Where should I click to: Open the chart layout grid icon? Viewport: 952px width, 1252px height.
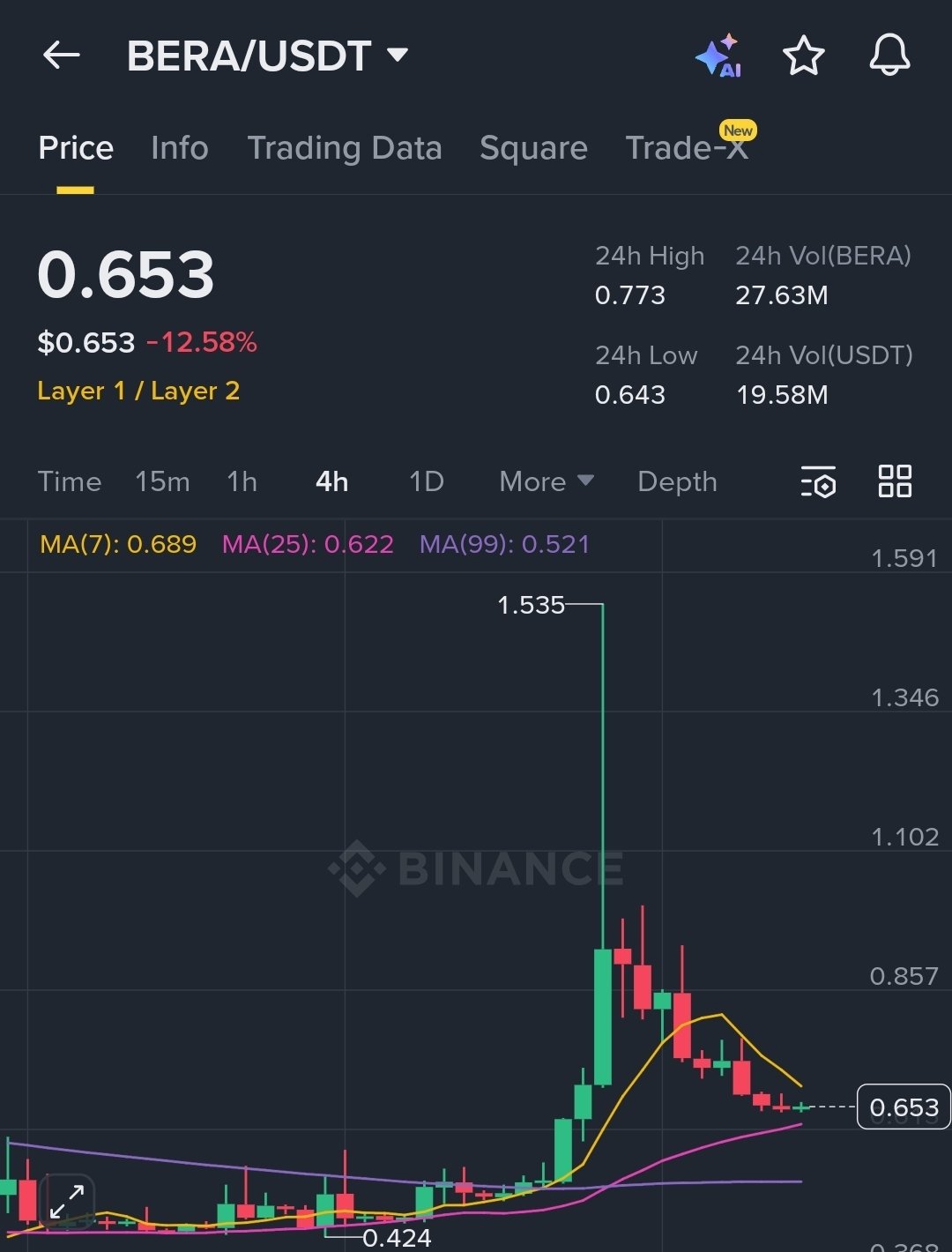[895, 481]
